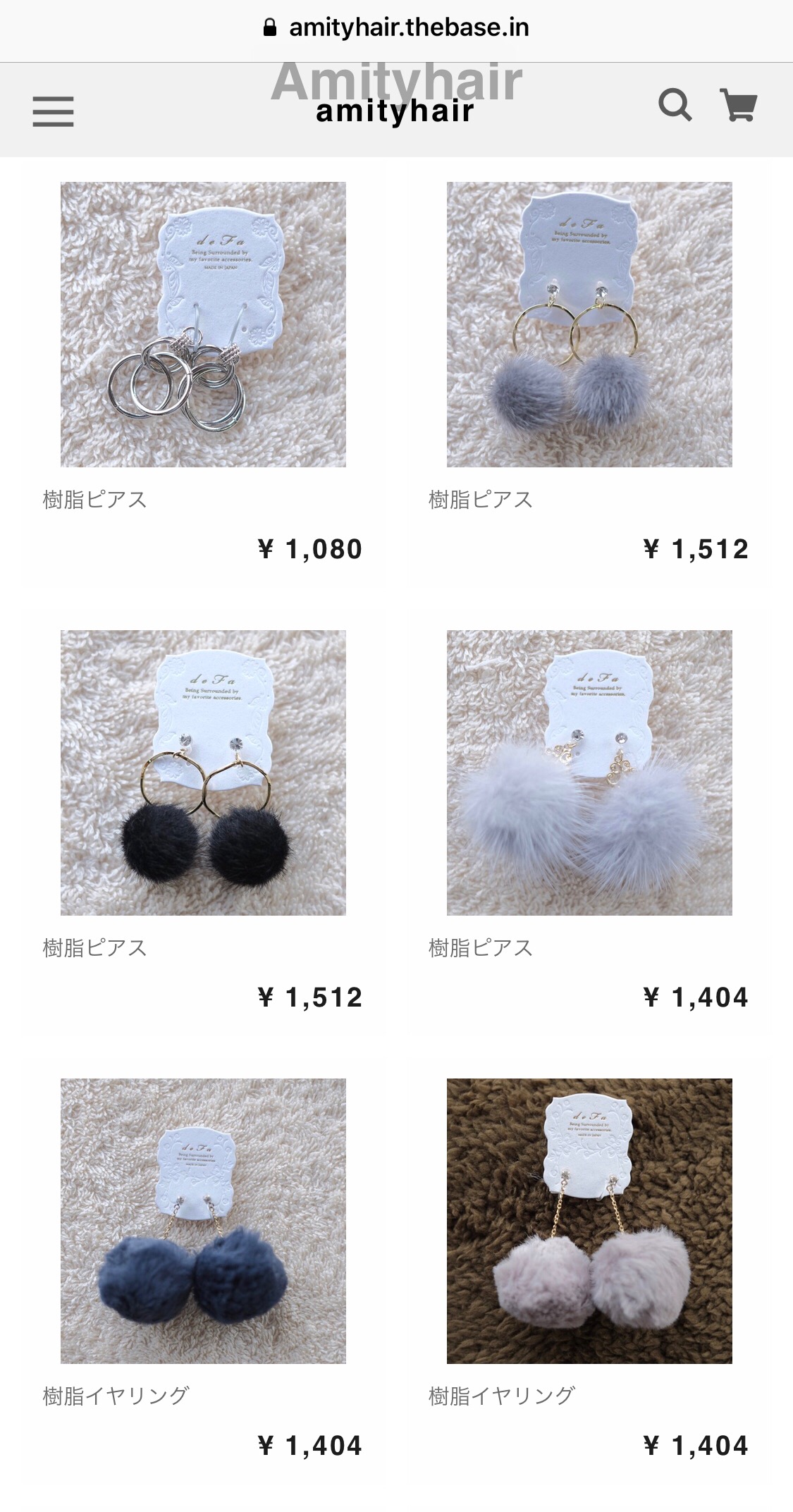
Task: Open the browser address bar
Action: [x=396, y=28]
